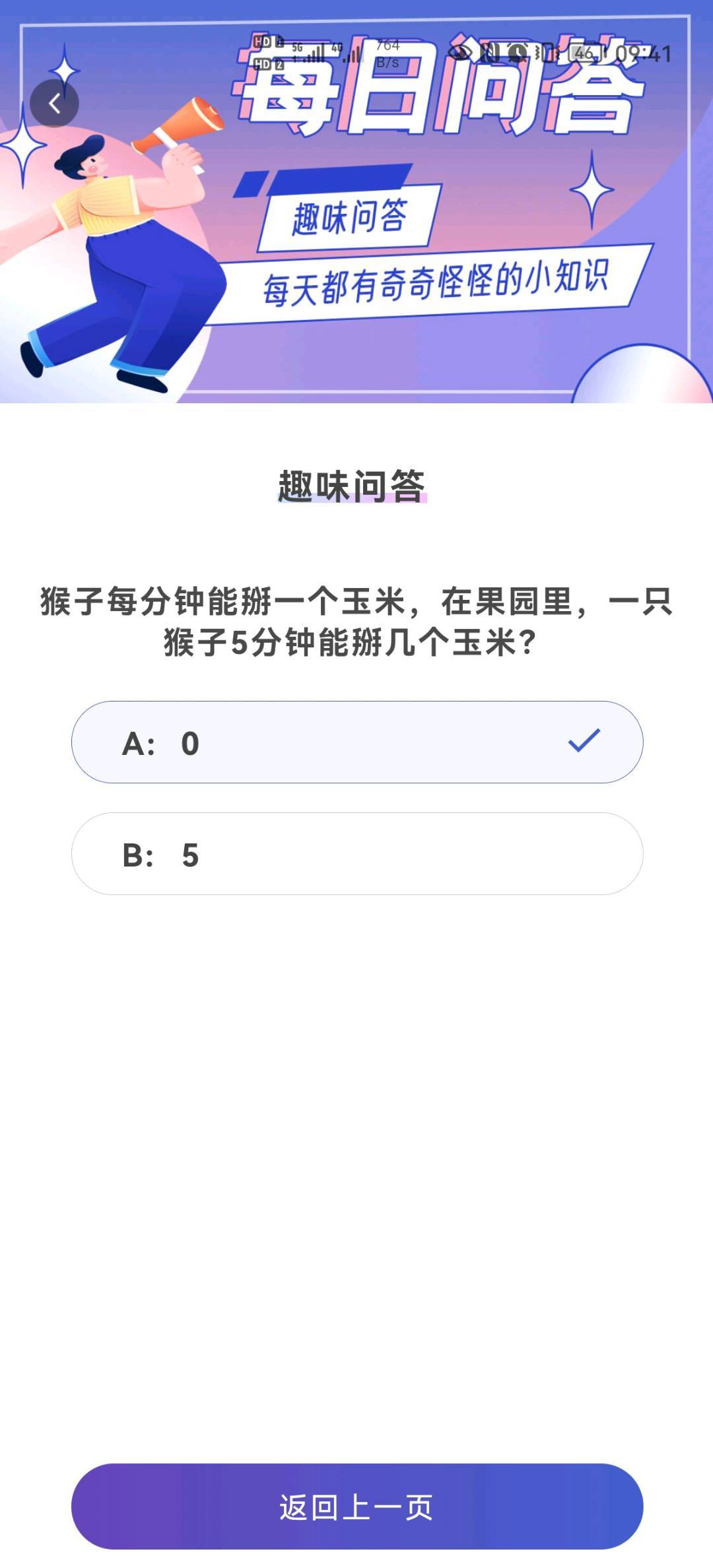The width and height of the screenshot is (713, 1568).
Task: Select answer A: 0
Action: tap(357, 742)
